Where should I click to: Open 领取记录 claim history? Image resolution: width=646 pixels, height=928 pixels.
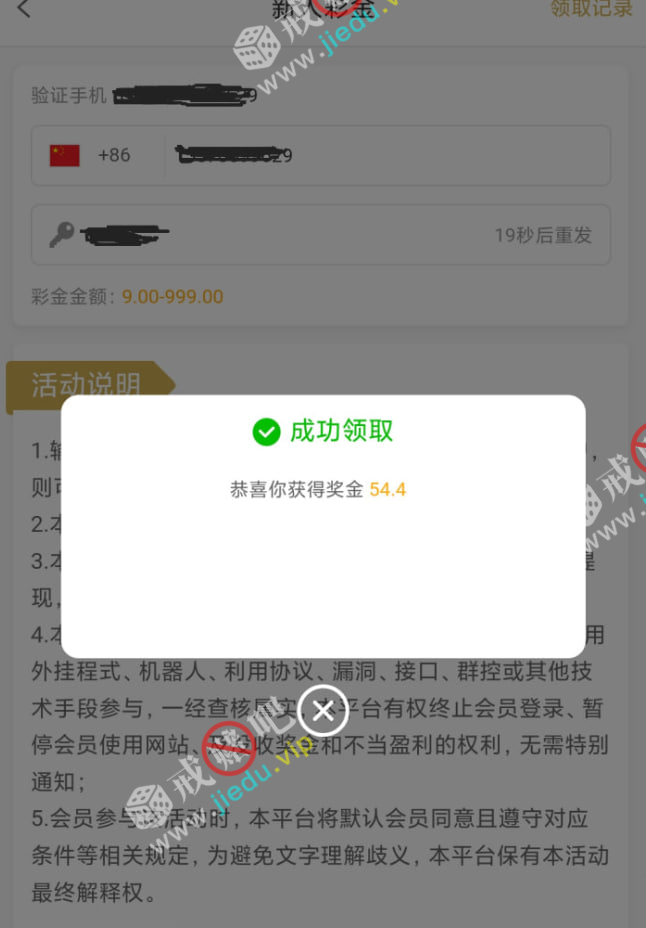point(591,9)
